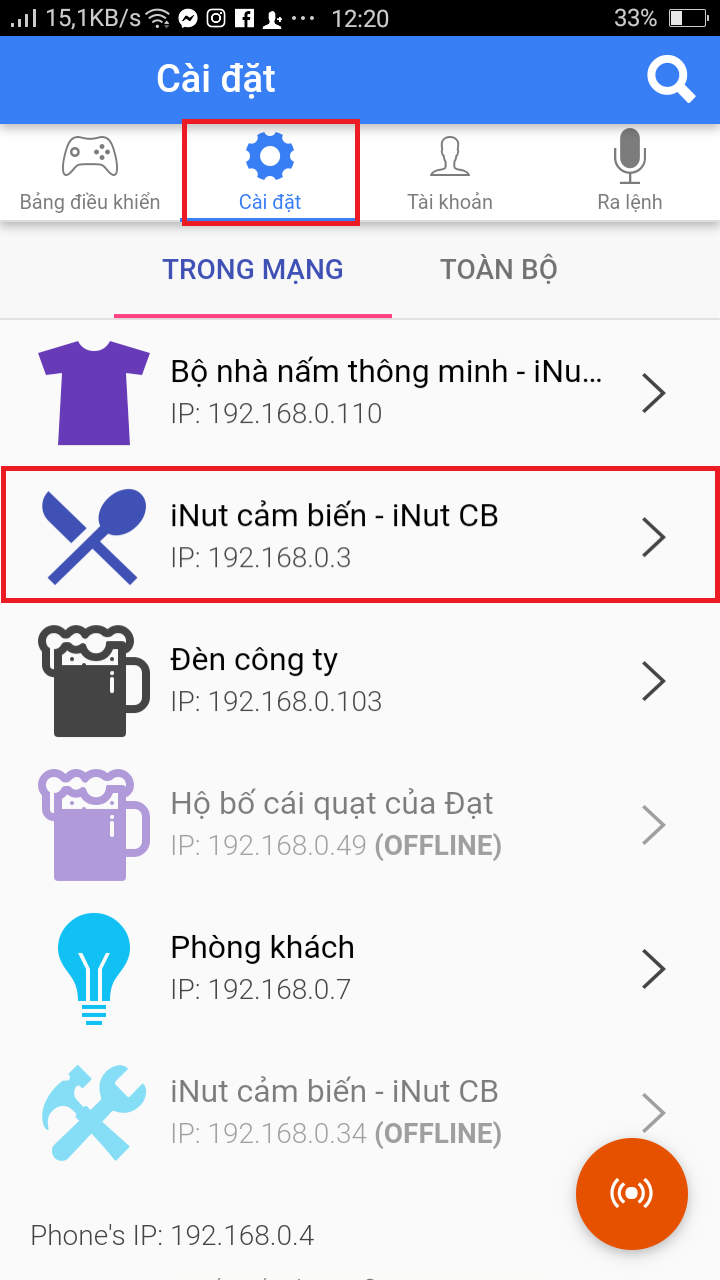The width and height of the screenshot is (720, 1280).
Task: Open the search magnifier icon
Action: click(670, 79)
